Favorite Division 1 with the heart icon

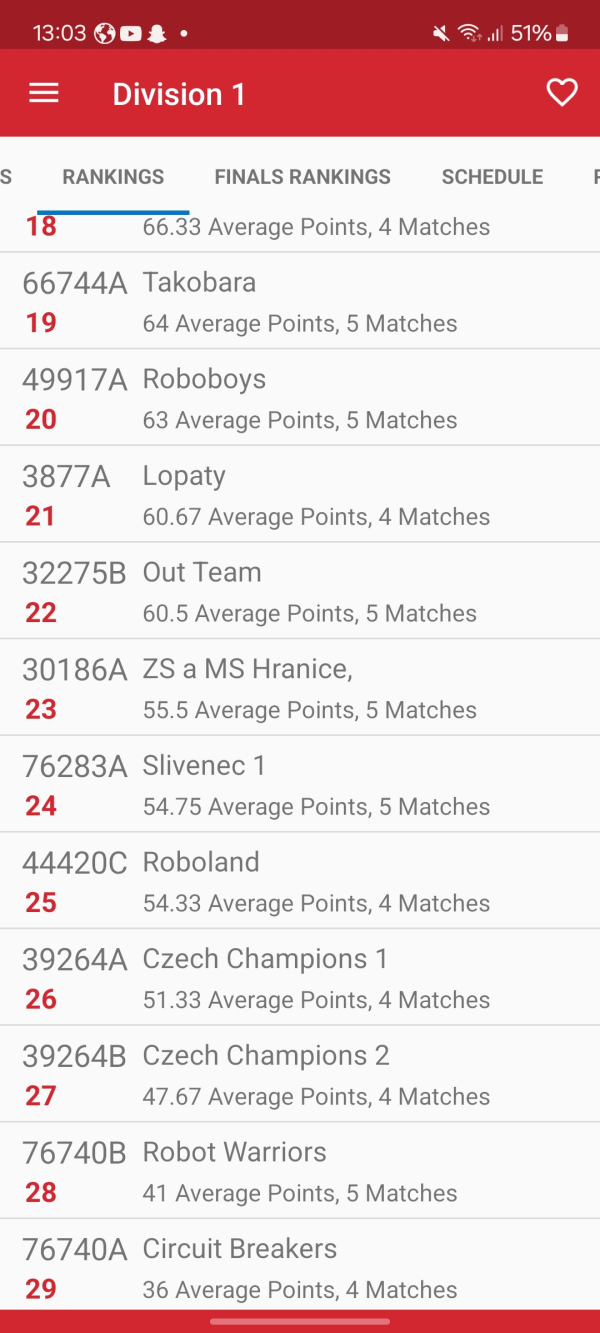562,93
